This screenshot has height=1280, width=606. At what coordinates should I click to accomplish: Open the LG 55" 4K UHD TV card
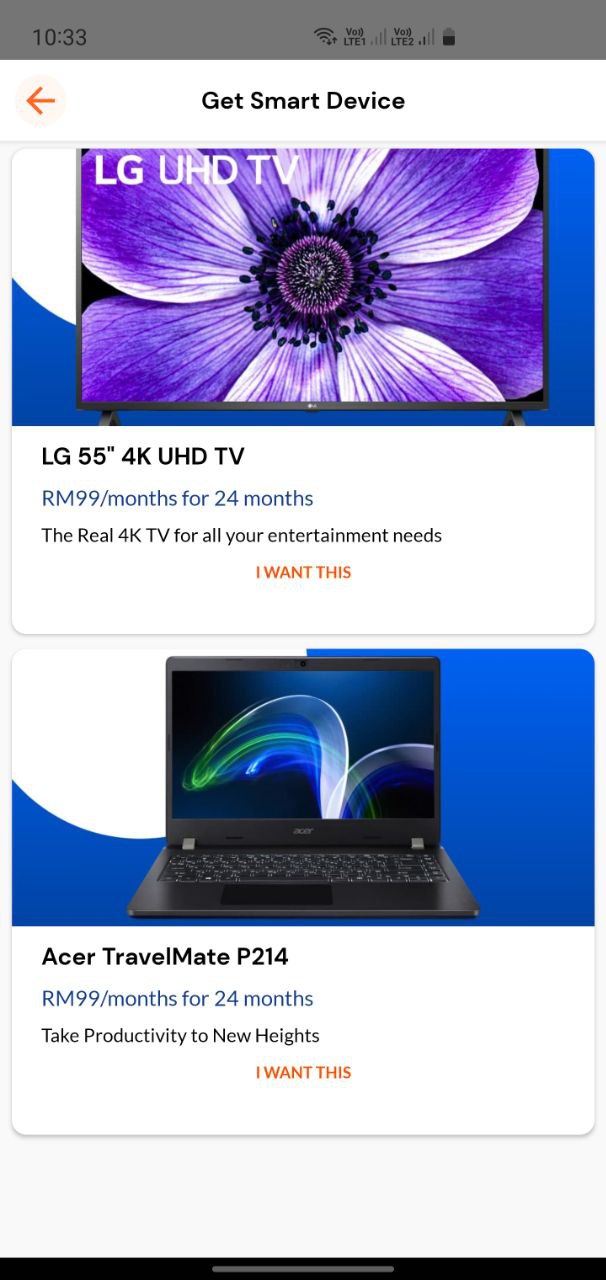pyautogui.click(x=303, y=391)
